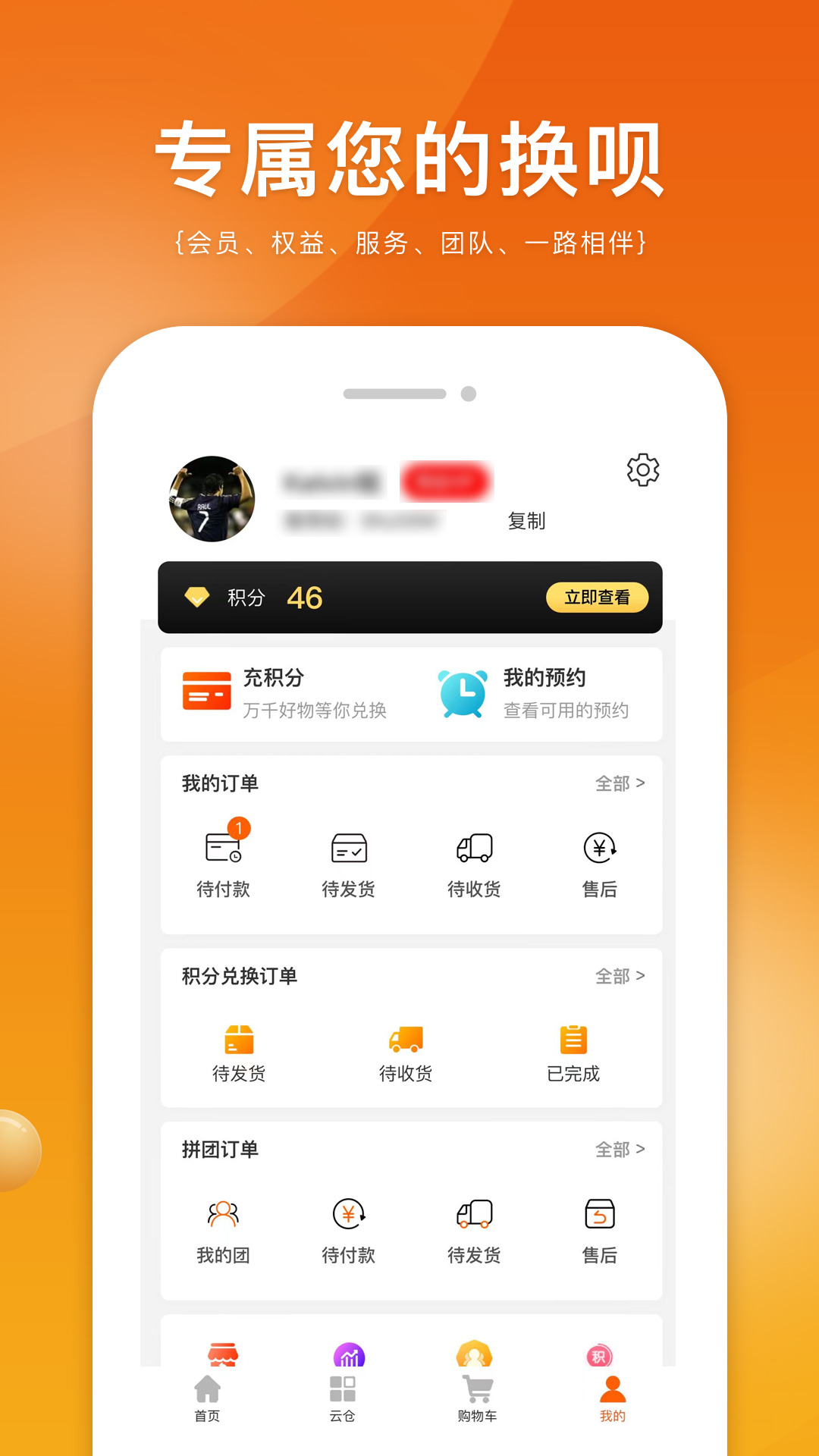Screen dimensions: 819x1456
Task: Click the 待收货 delivery truck icon
Action: click(474, 849)
